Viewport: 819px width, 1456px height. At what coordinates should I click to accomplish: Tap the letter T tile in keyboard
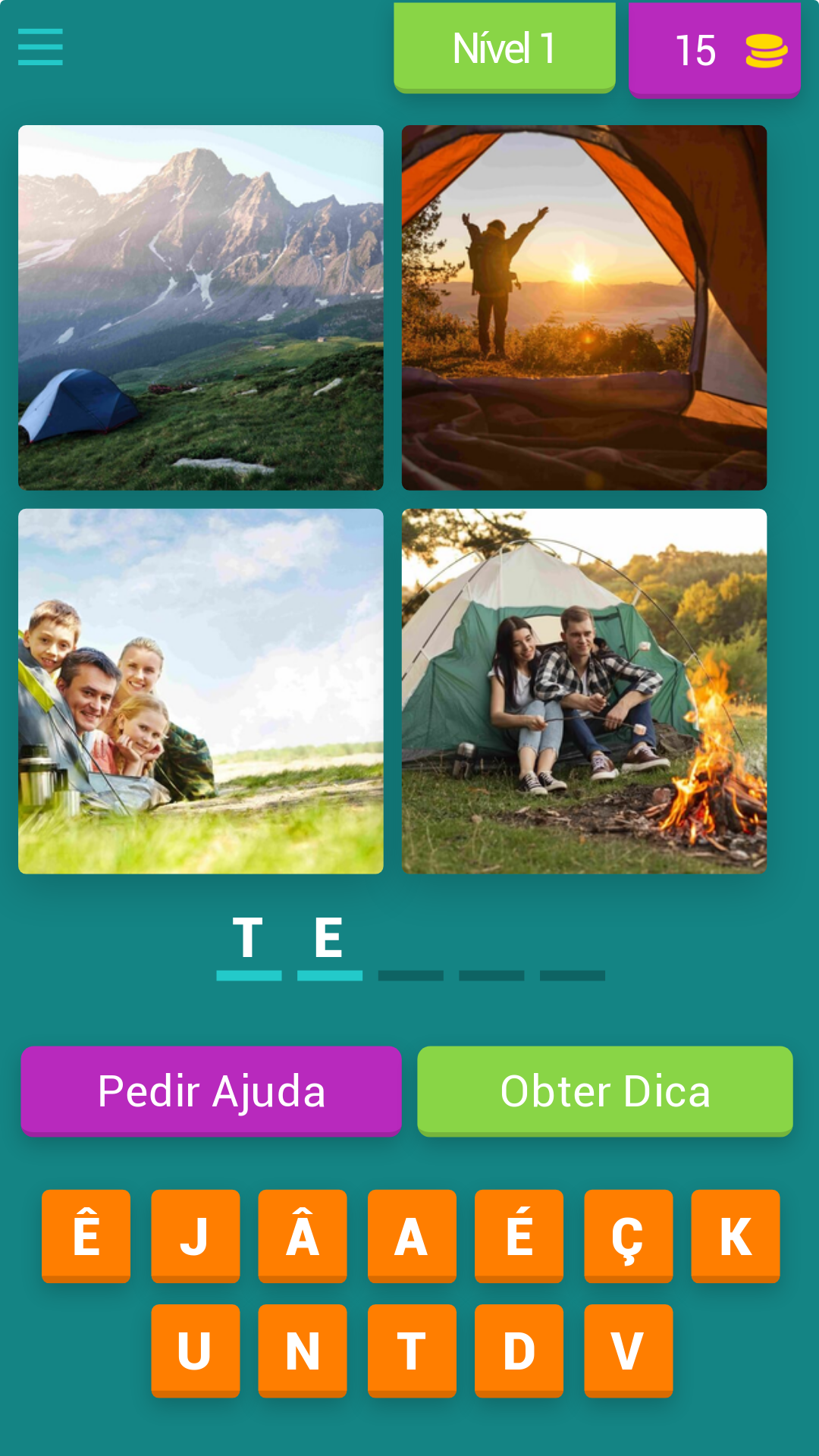tap(411, 1350)
